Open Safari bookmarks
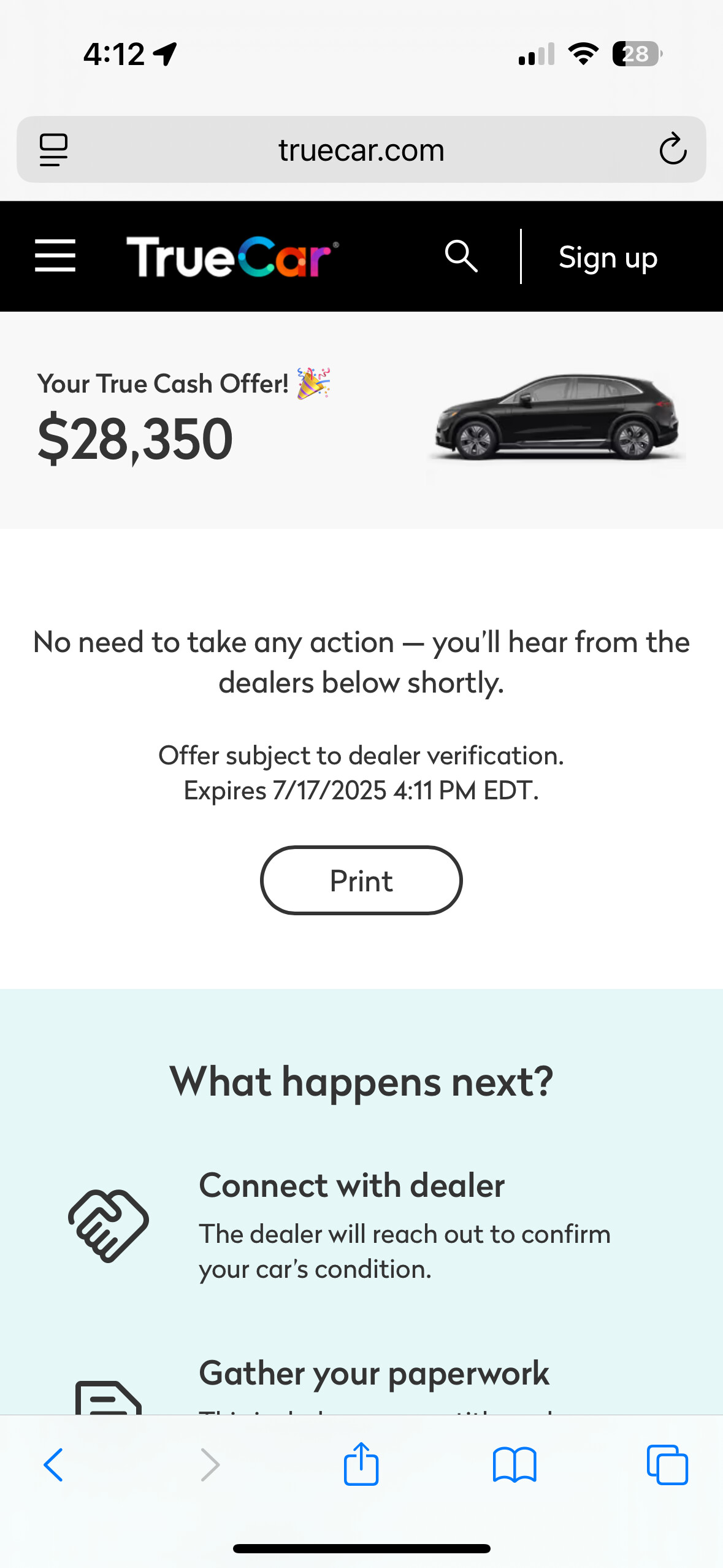723x1568 pixels. 515,1465
